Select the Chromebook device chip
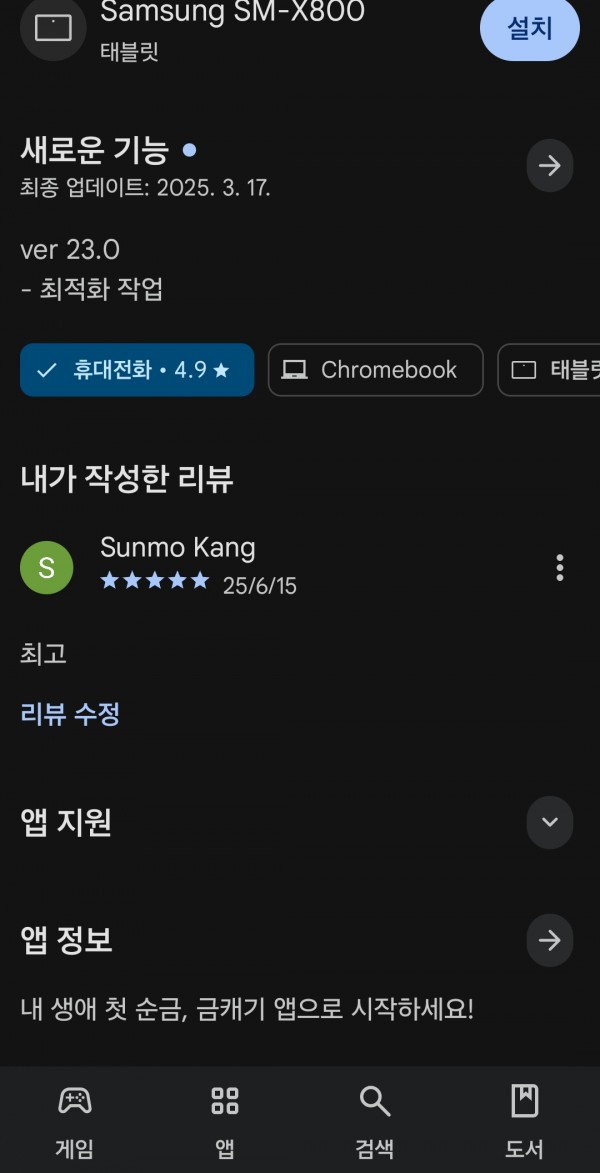The image size is (600, 1173). 376,370
